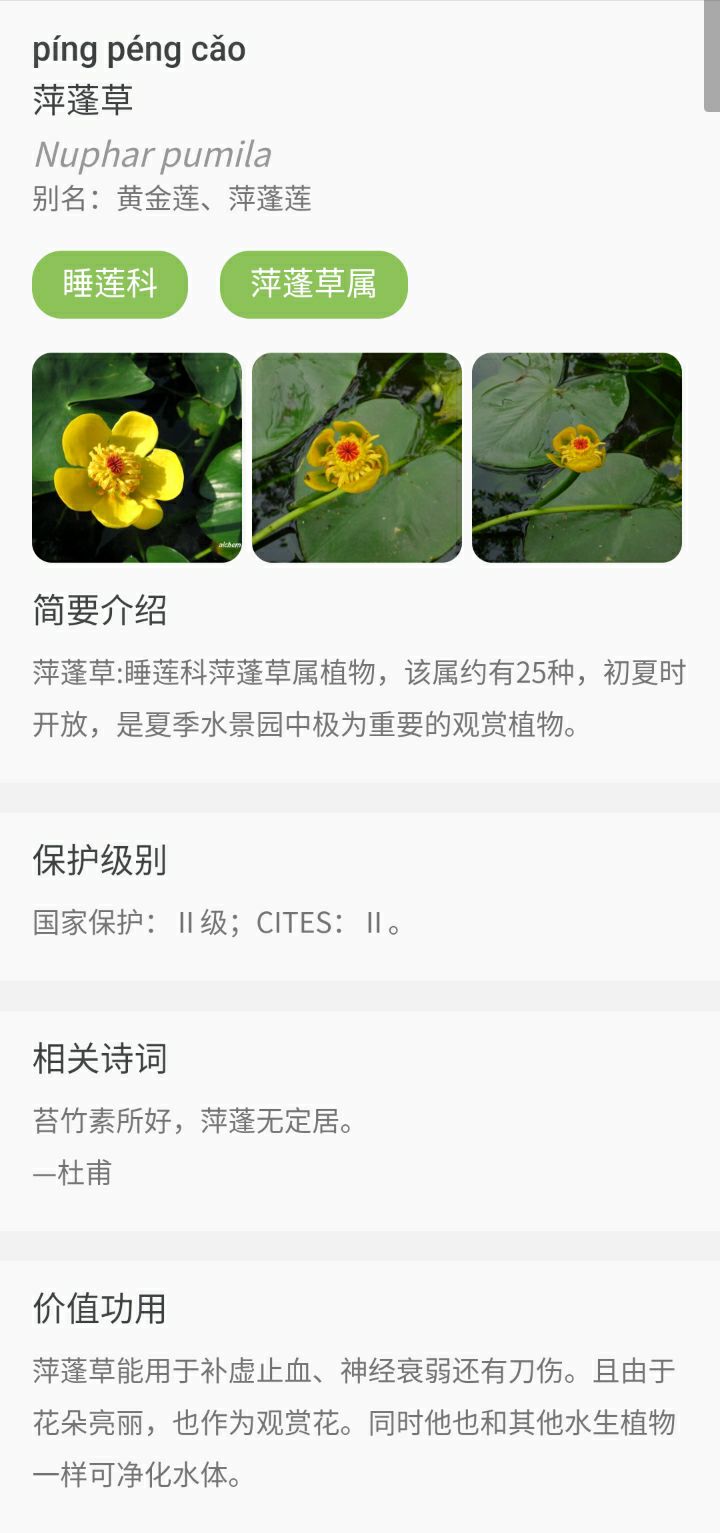This screenshot has width=720, height=1533.
Task: Enlarge the third 萍蓬草 photo
Action: (x=577, y=458)
